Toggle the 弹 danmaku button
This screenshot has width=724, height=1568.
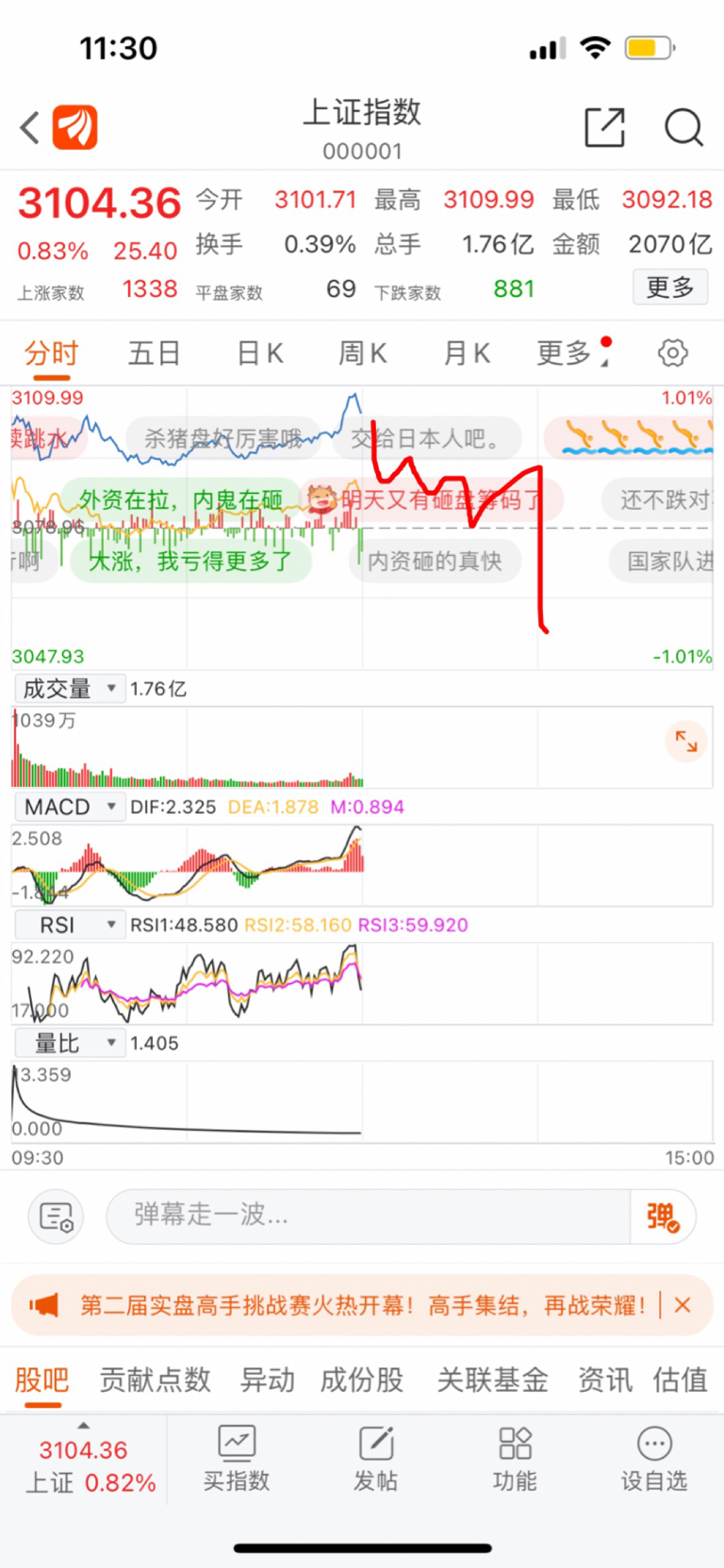coord(663,1217)
